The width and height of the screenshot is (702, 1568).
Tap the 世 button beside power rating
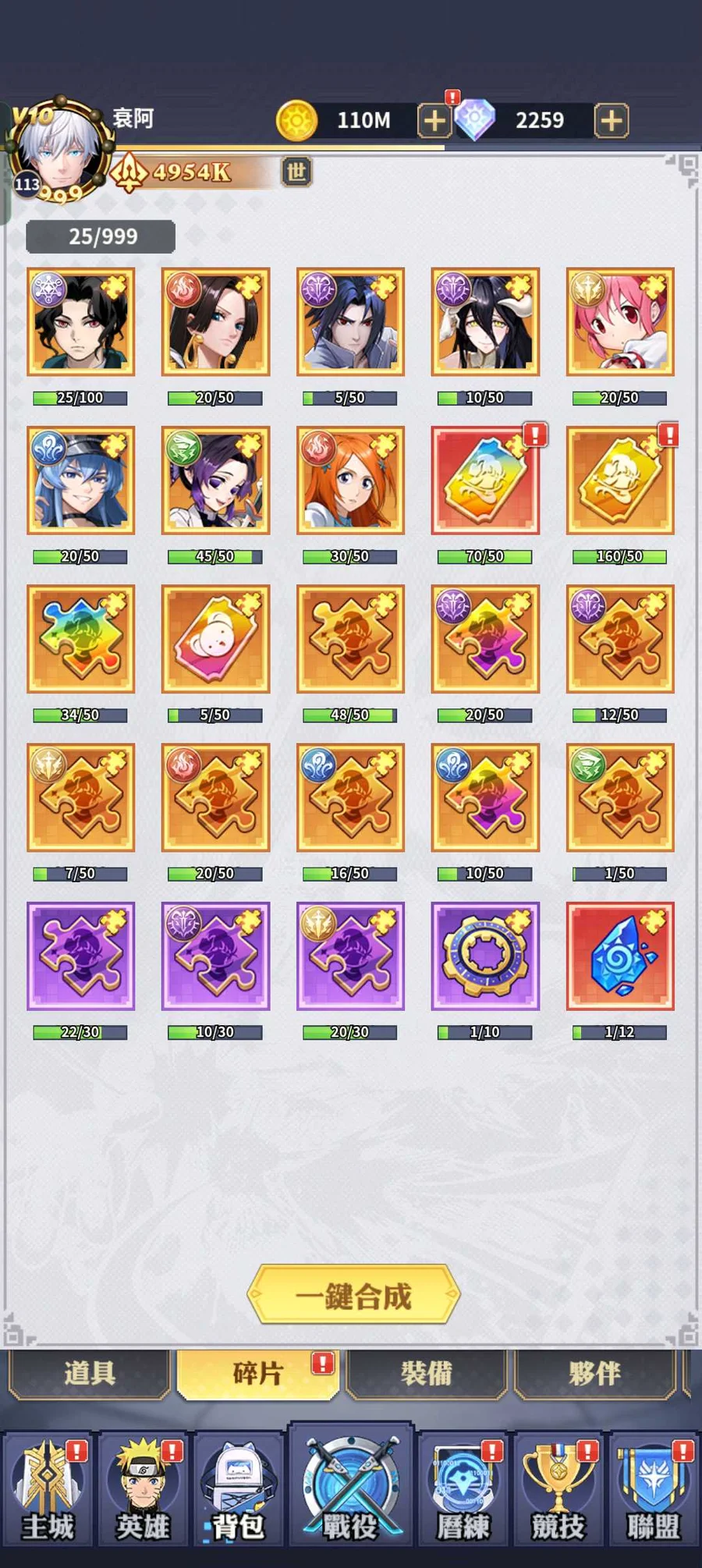296,172
